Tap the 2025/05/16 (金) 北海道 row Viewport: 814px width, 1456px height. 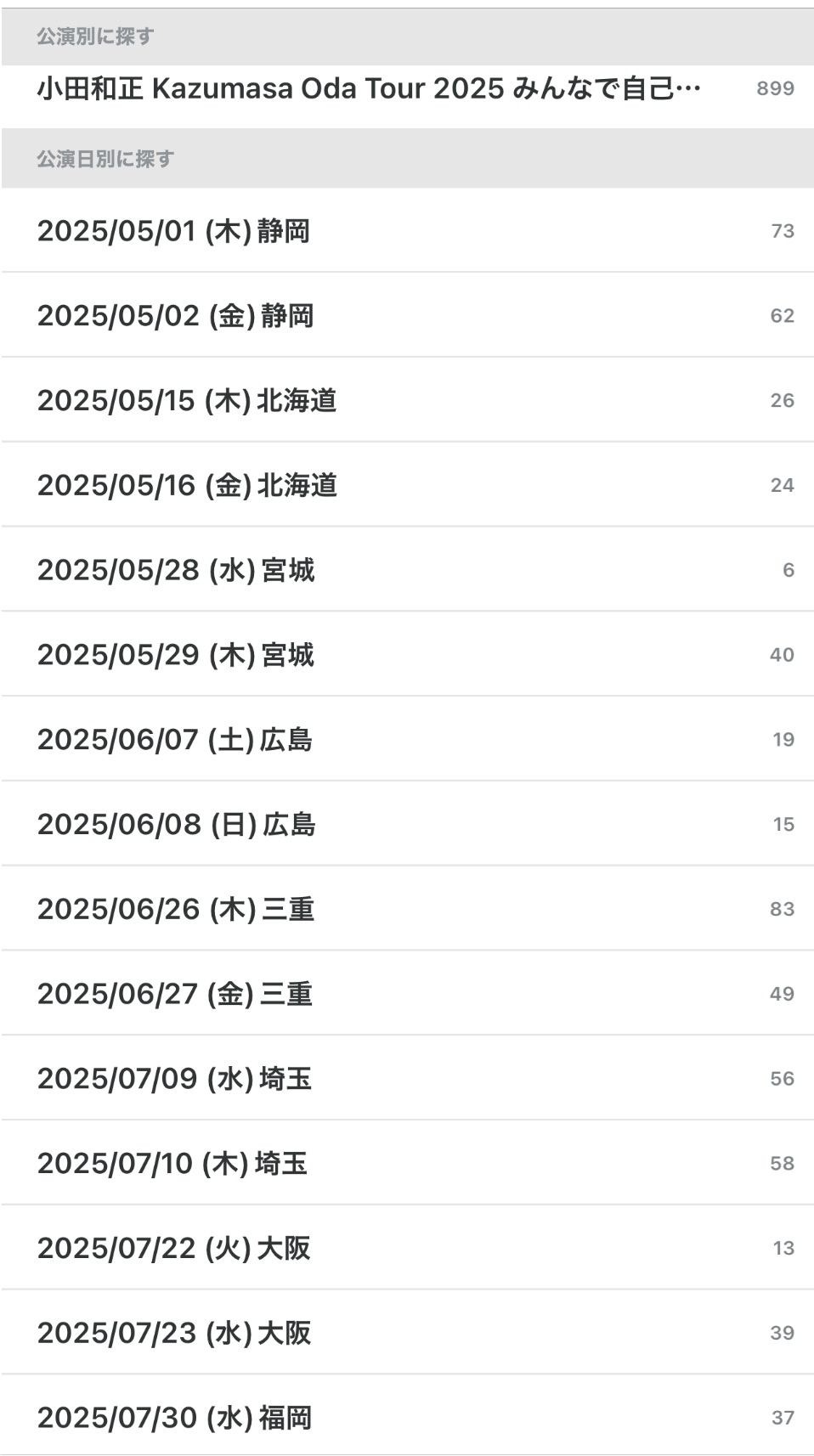pyautogui.click(x=407, y=485)
